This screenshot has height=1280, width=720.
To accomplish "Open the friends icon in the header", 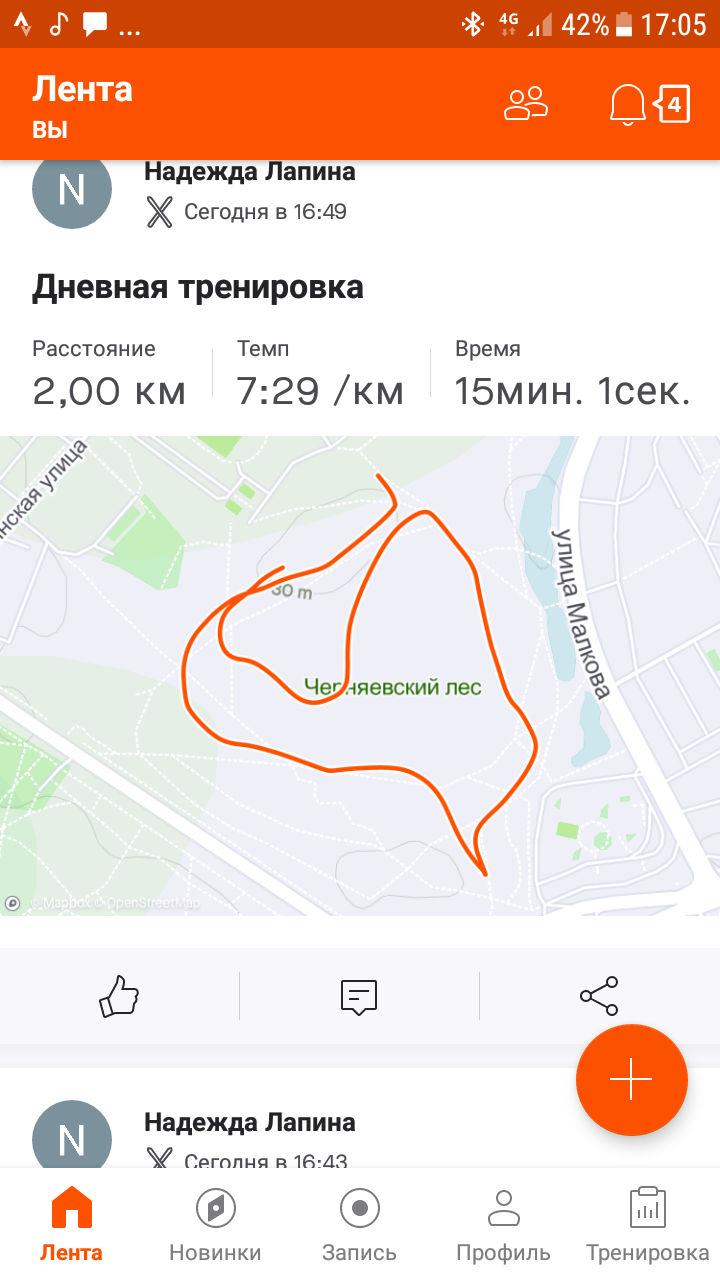I will [x=526, y=104].
